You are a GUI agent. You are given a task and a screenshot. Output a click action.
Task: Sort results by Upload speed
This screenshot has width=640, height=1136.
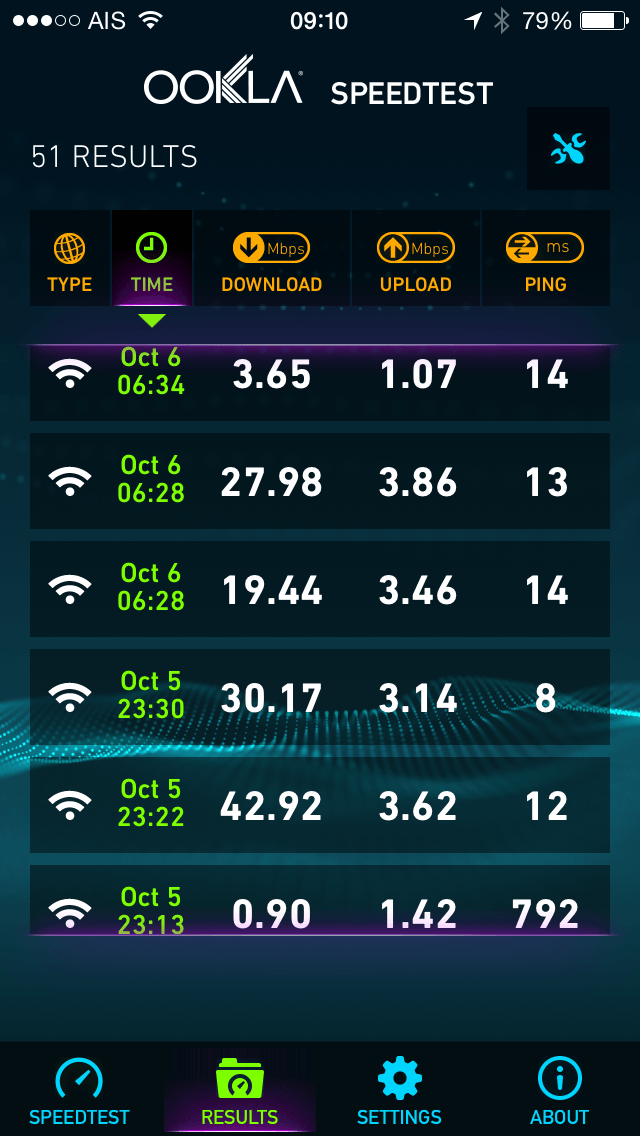[x=416, y=259]
